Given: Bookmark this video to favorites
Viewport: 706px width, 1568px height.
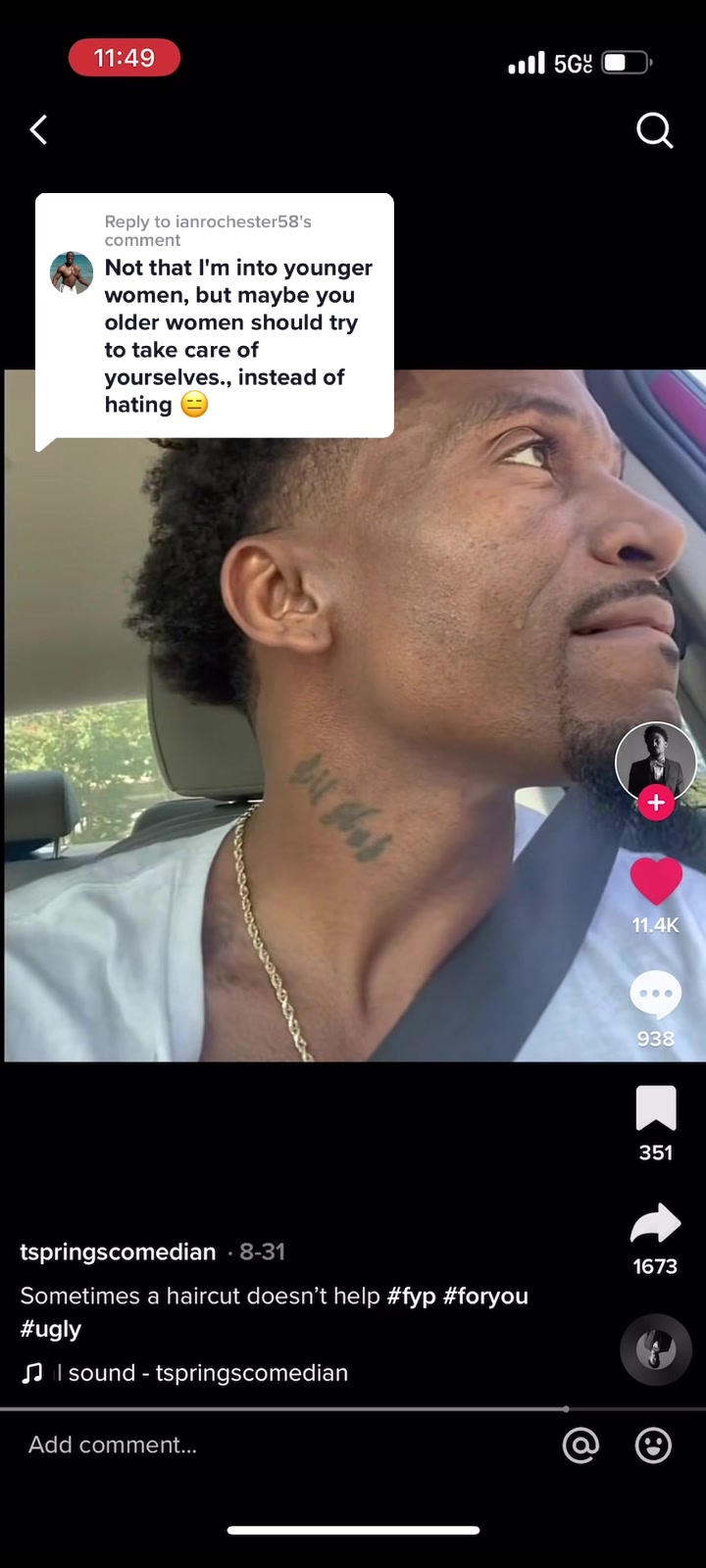Looking at the screenshot, I should [655, 1109].
